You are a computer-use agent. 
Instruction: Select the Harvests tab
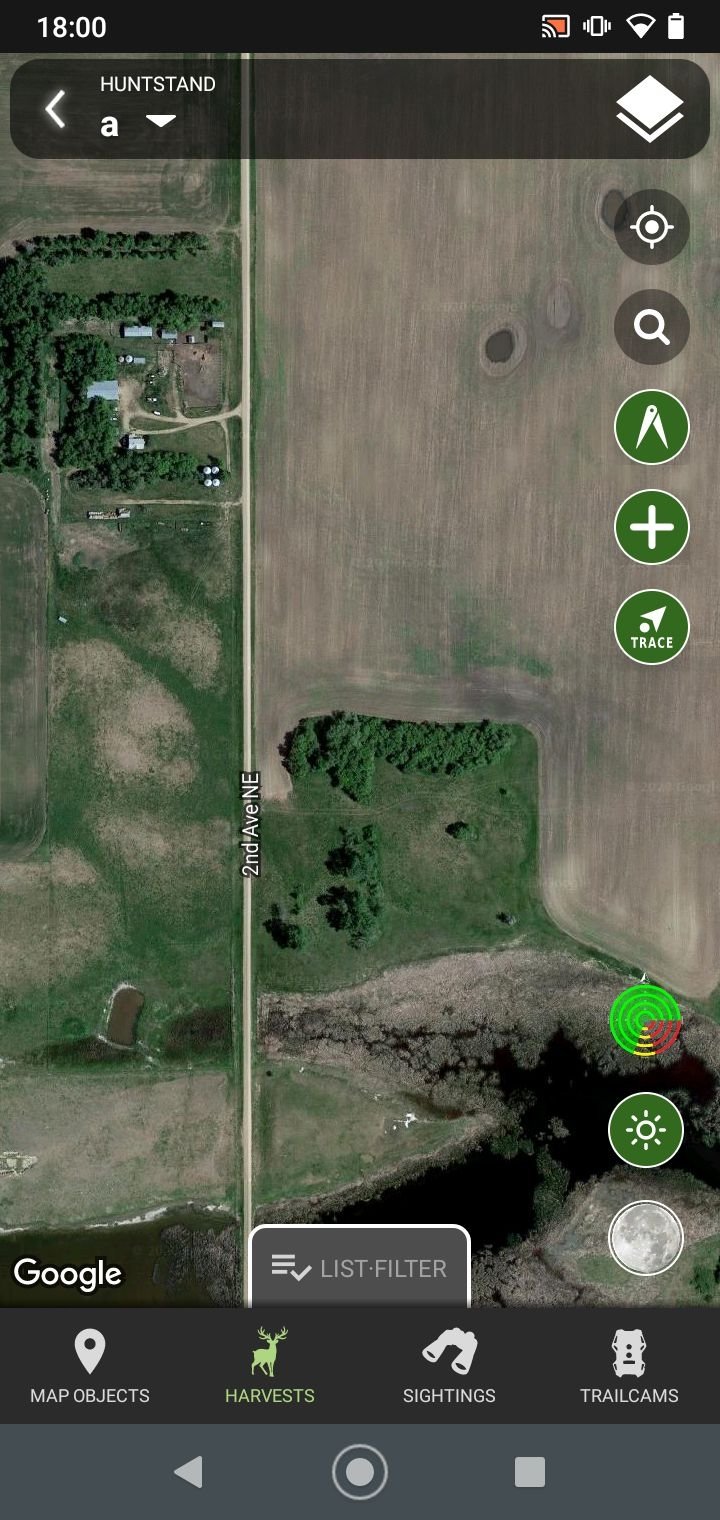pos(270,1366)
